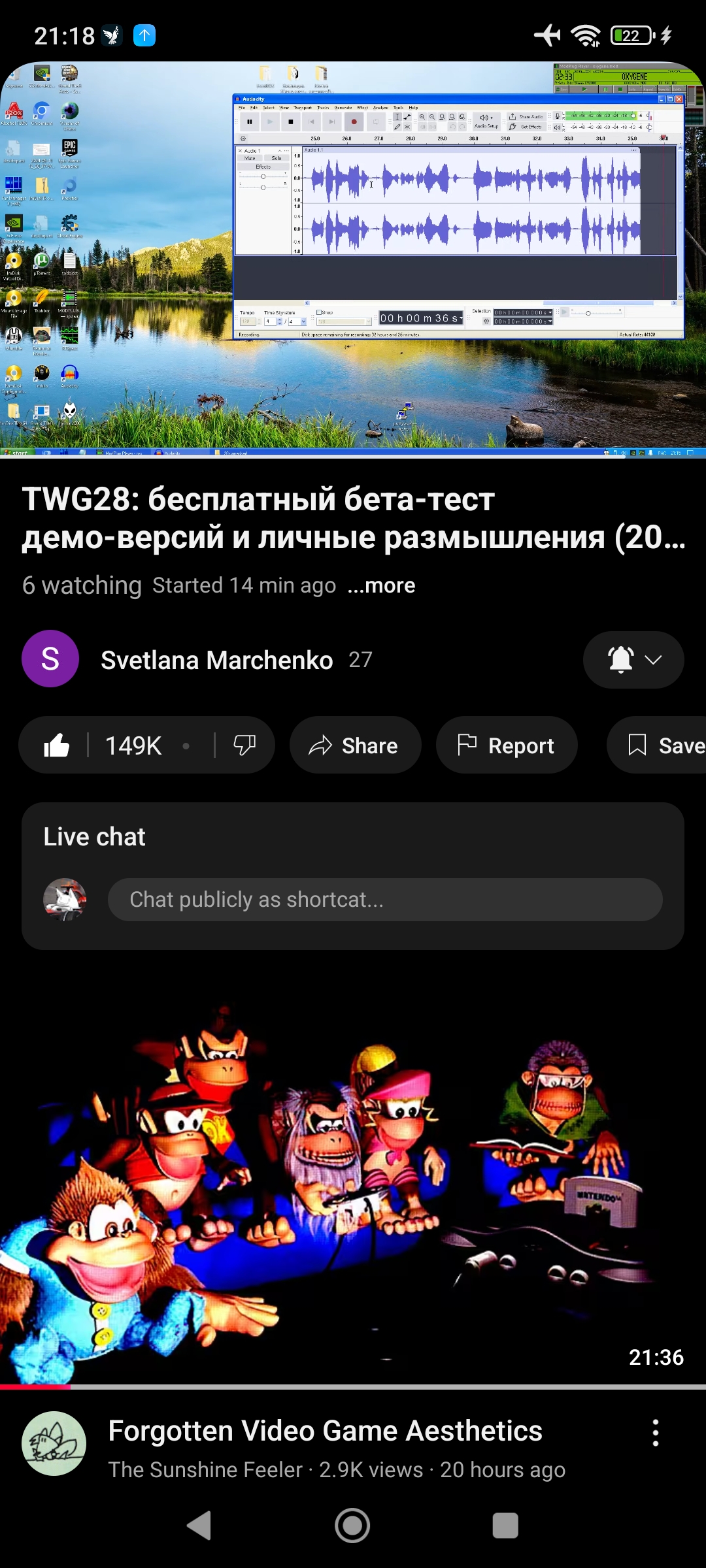Screen dimensions: 706x1568
Task: Tap the live stream video player
Action: pos(353,260)
